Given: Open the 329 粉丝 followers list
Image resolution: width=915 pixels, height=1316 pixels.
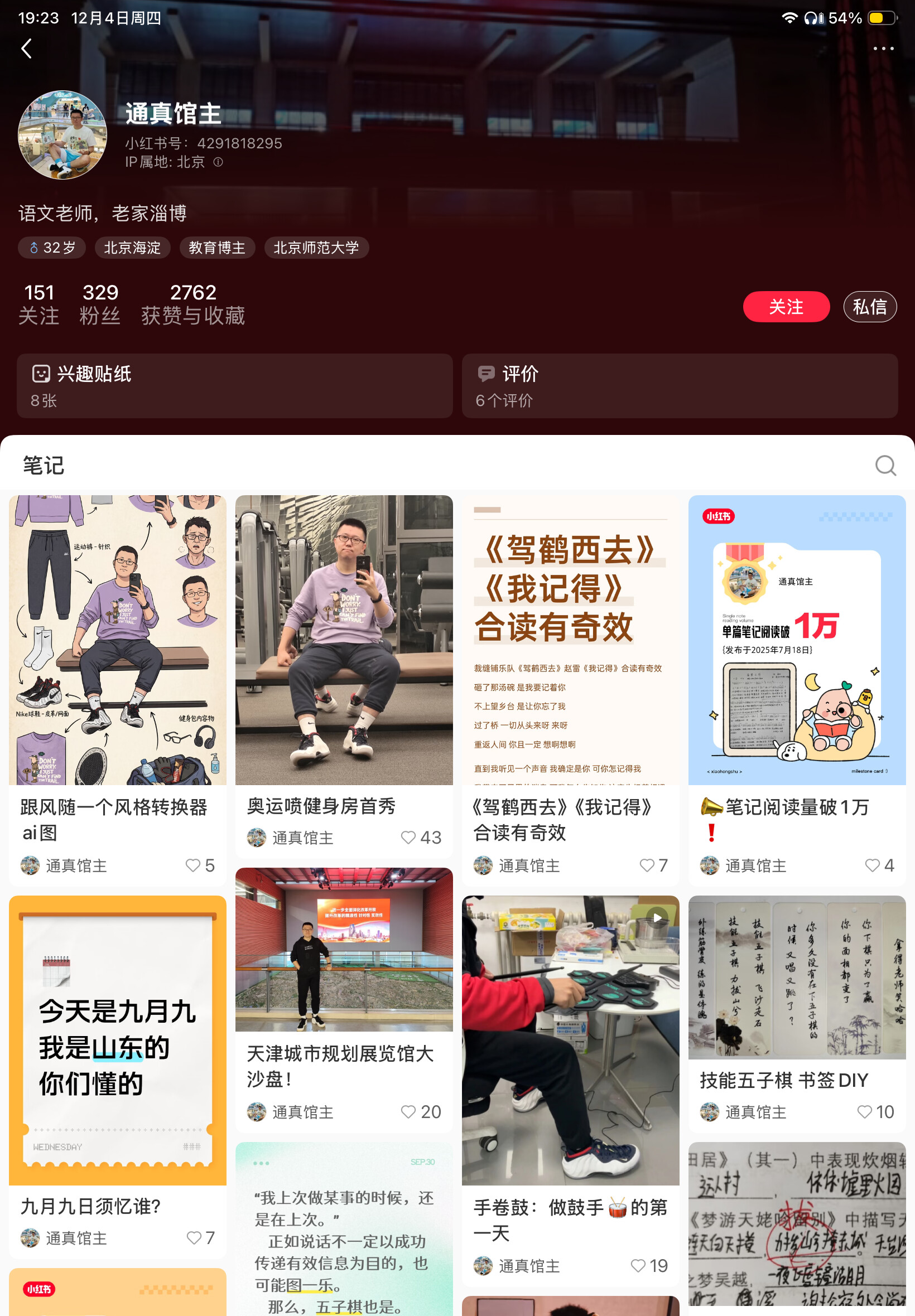Looking at the screenshot, I should (100, 304).
